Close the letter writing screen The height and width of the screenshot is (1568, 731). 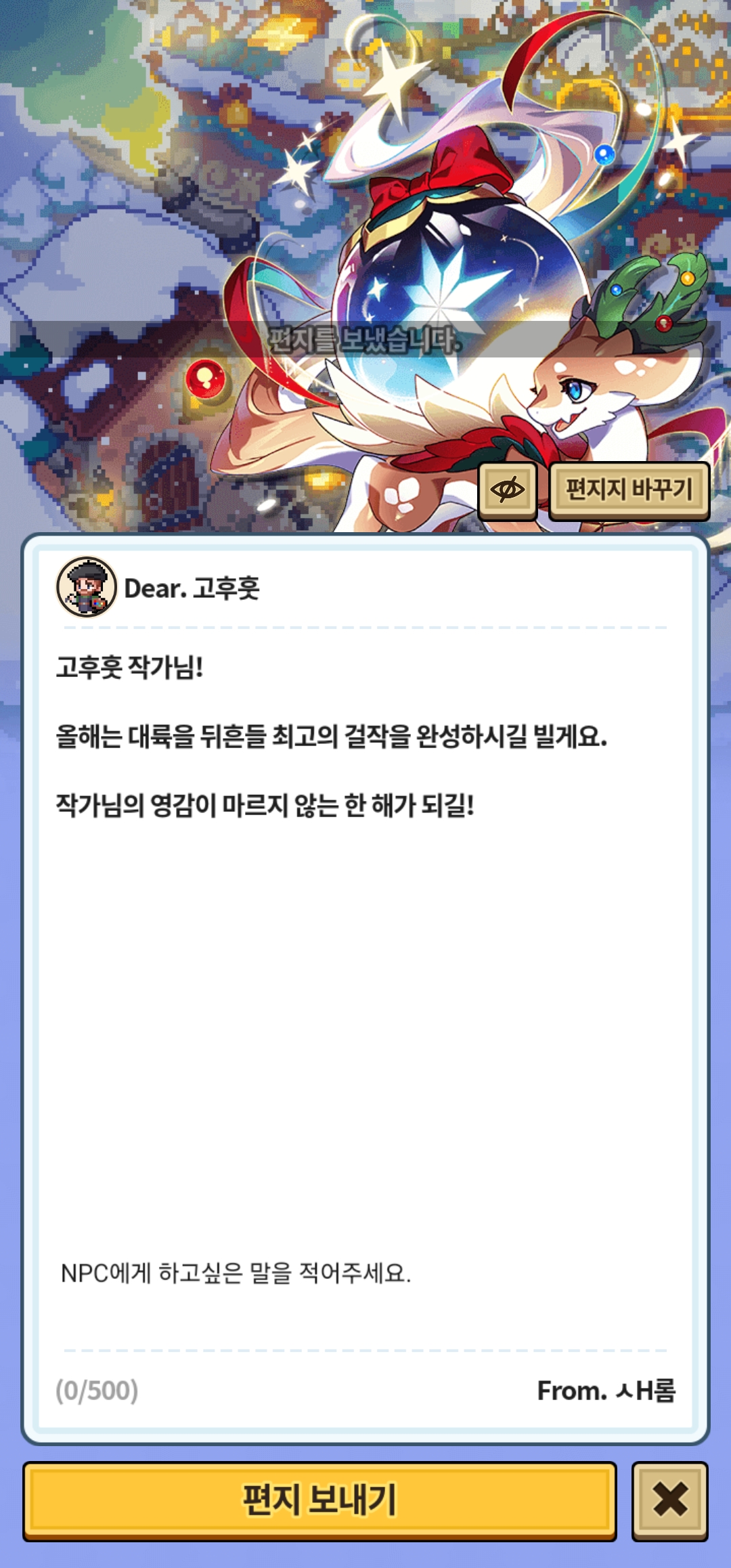(x=669, y=1500)
